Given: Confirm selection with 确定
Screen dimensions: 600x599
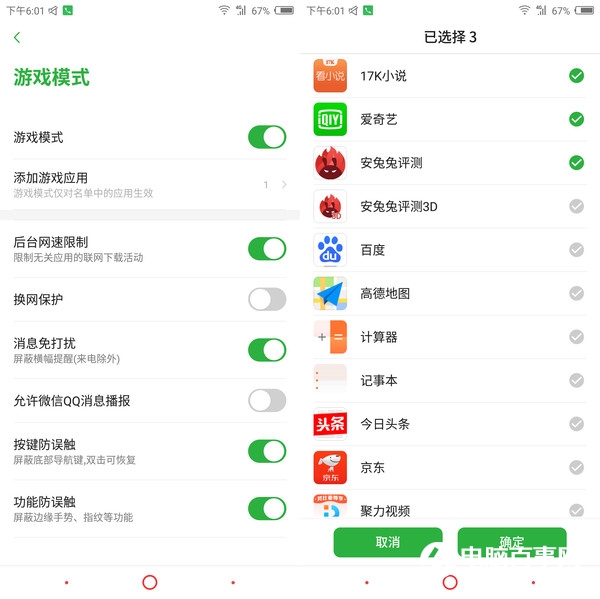Looking at the screenshot, I should click(x=512, y=542).
